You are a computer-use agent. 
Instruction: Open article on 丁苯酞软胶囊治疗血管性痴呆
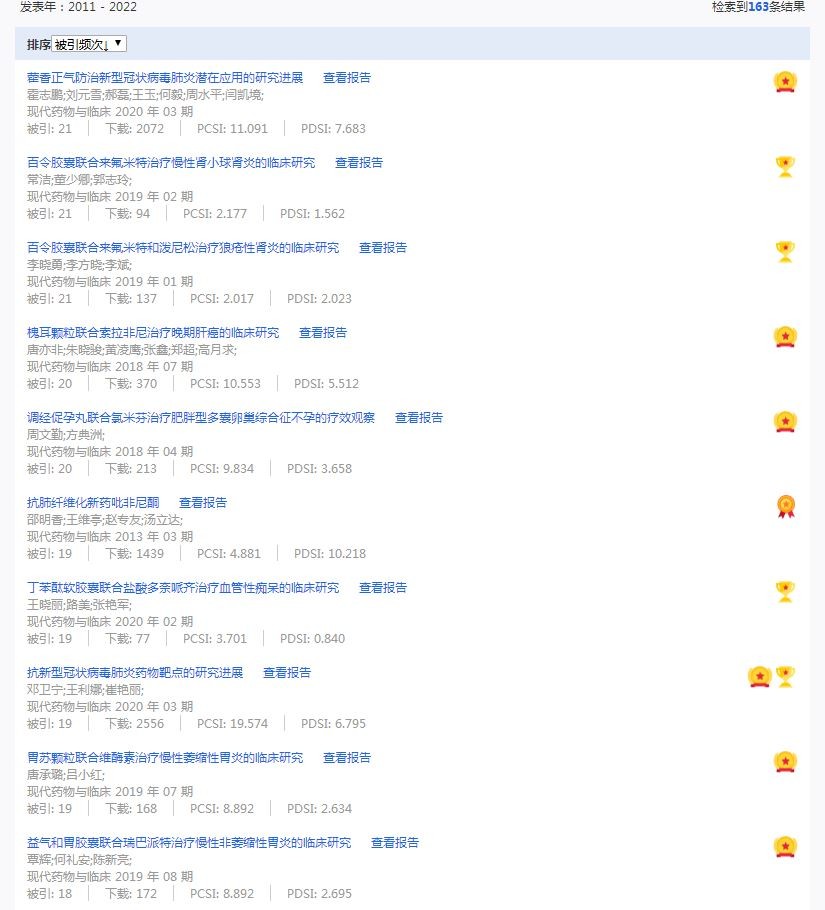[183, 588]
